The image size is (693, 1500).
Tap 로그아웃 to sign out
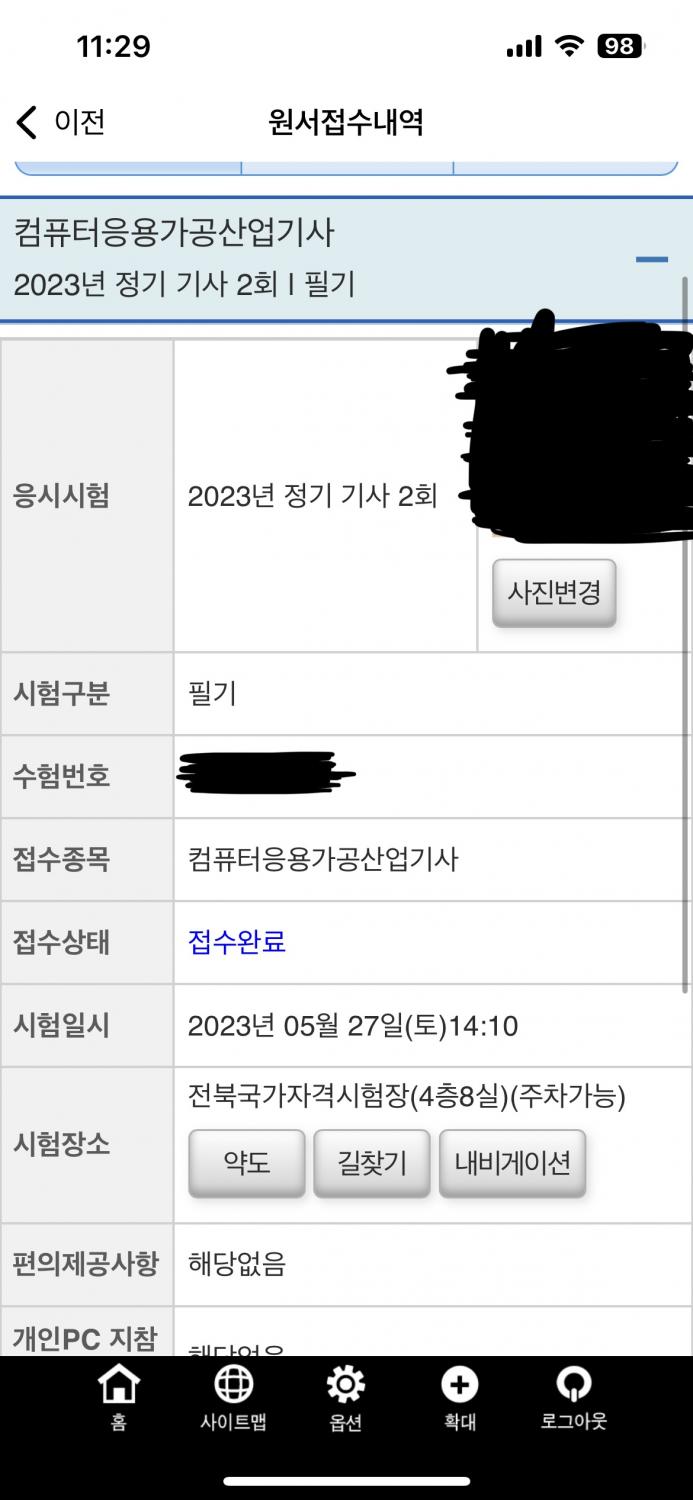[573, 1399]
